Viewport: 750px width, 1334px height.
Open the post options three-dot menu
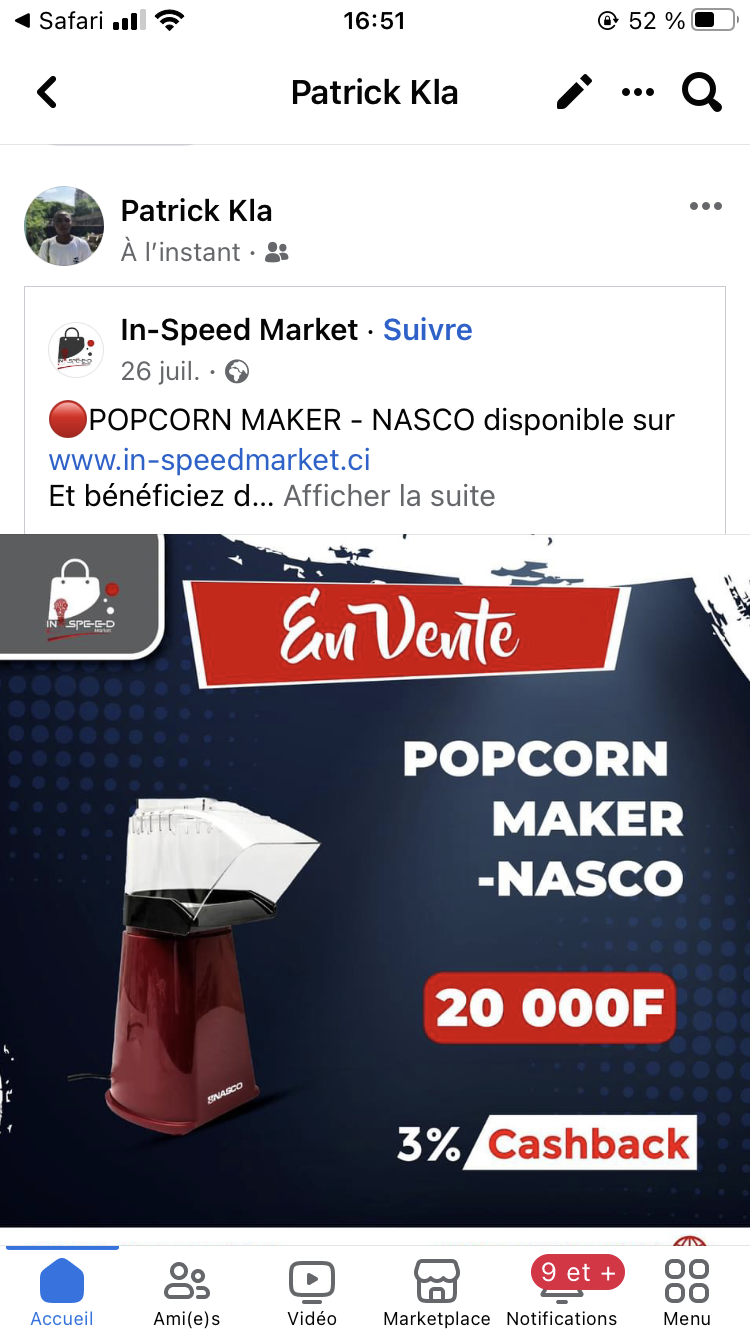tap(705, 207)
